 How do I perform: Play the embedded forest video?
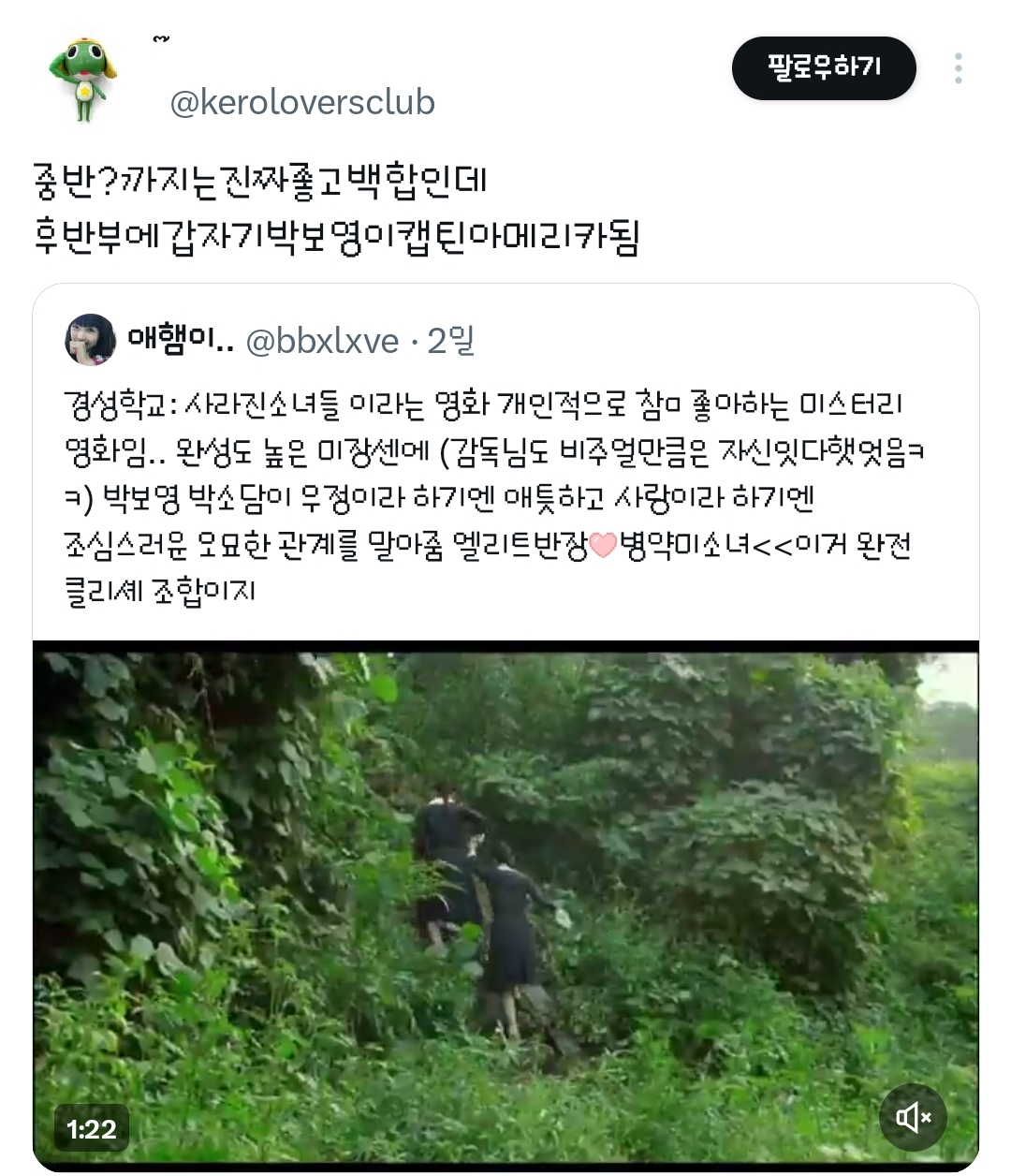tap(505, 905)
